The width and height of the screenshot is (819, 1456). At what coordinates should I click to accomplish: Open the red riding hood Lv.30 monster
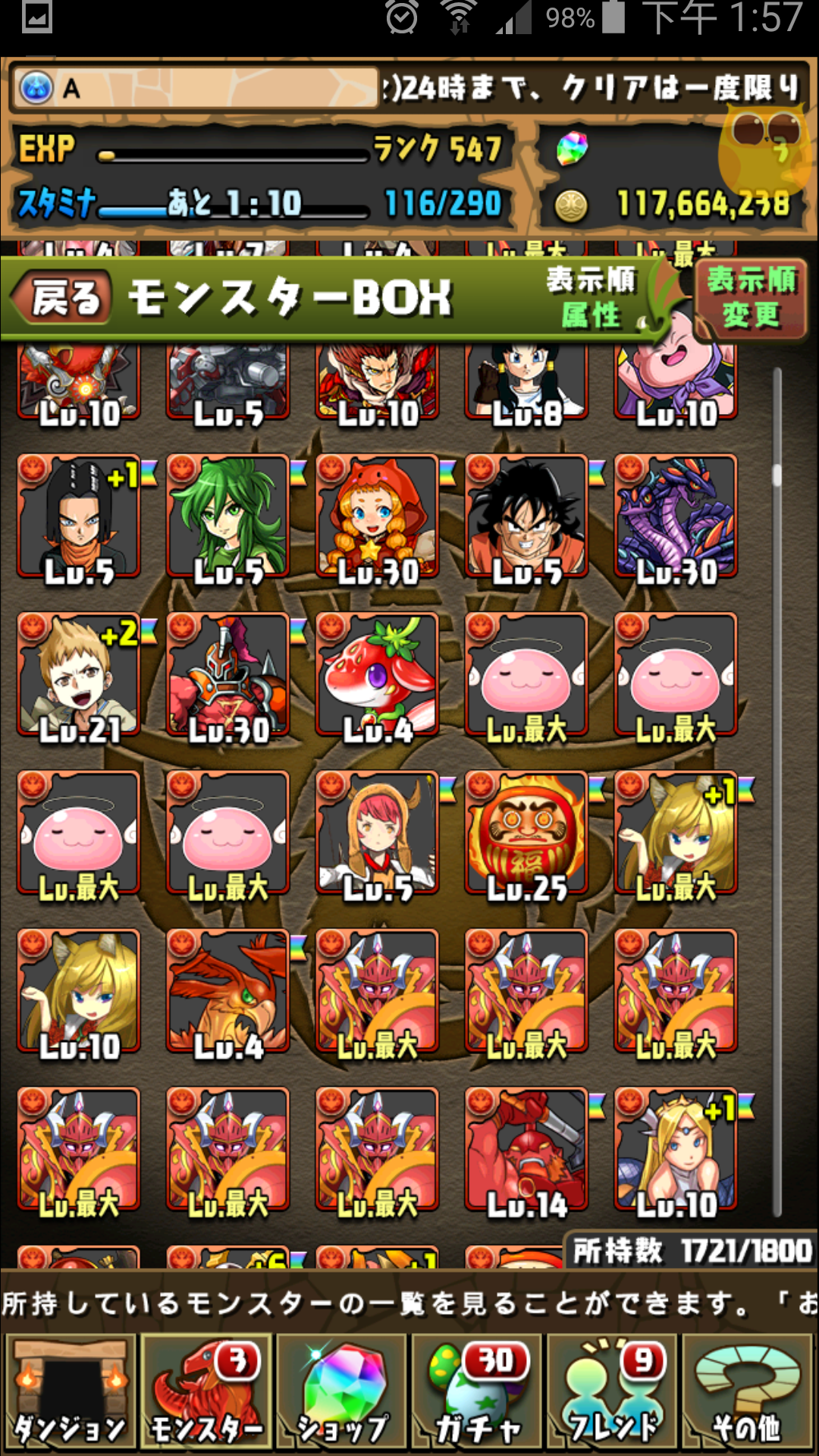click(x=377, y=517)
